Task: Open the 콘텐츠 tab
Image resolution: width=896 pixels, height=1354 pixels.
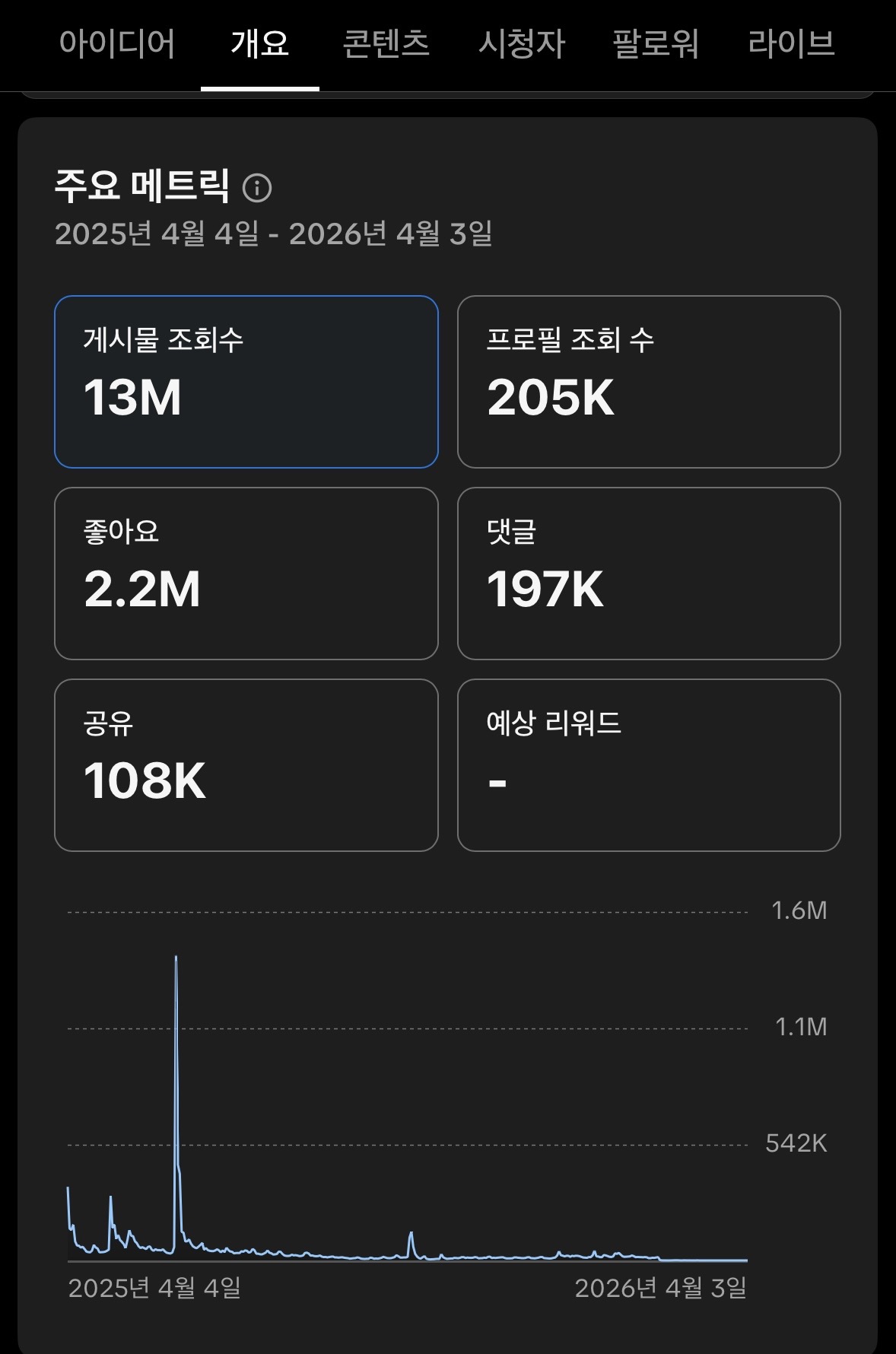Action: [x=386, y=43]
